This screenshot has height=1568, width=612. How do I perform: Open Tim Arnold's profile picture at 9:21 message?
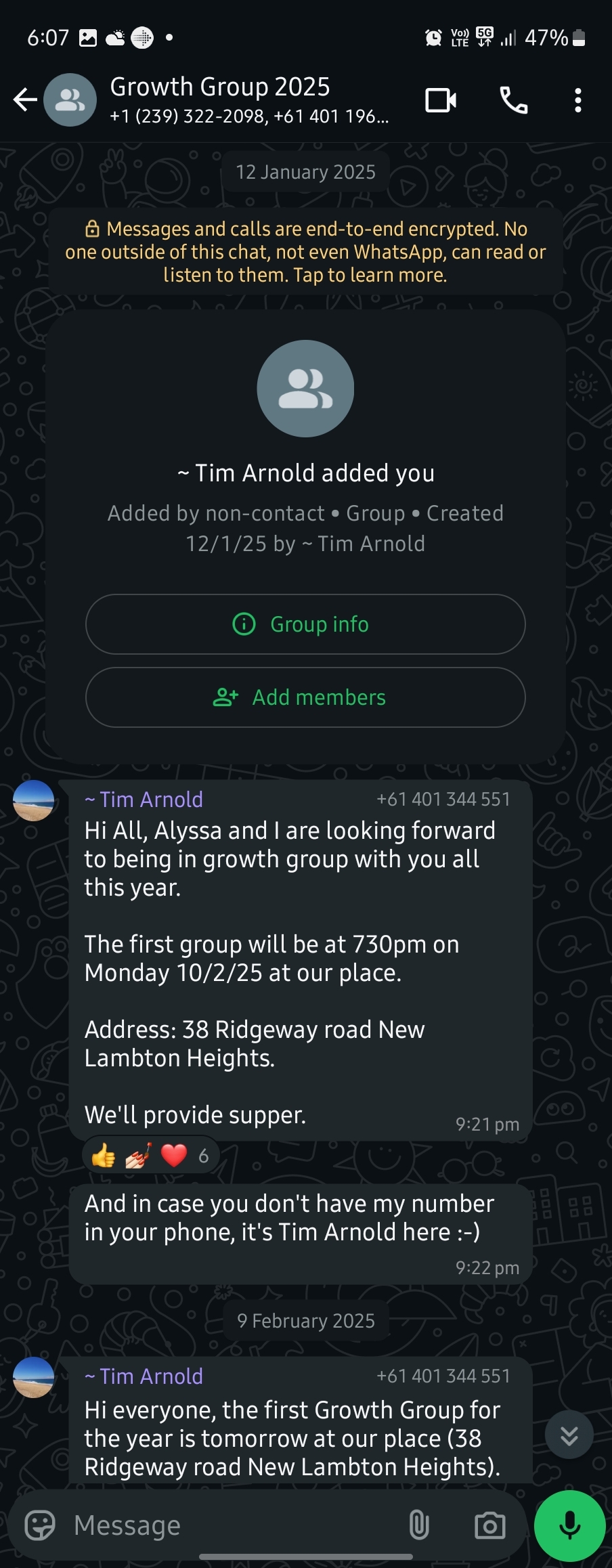coord(34,800)
